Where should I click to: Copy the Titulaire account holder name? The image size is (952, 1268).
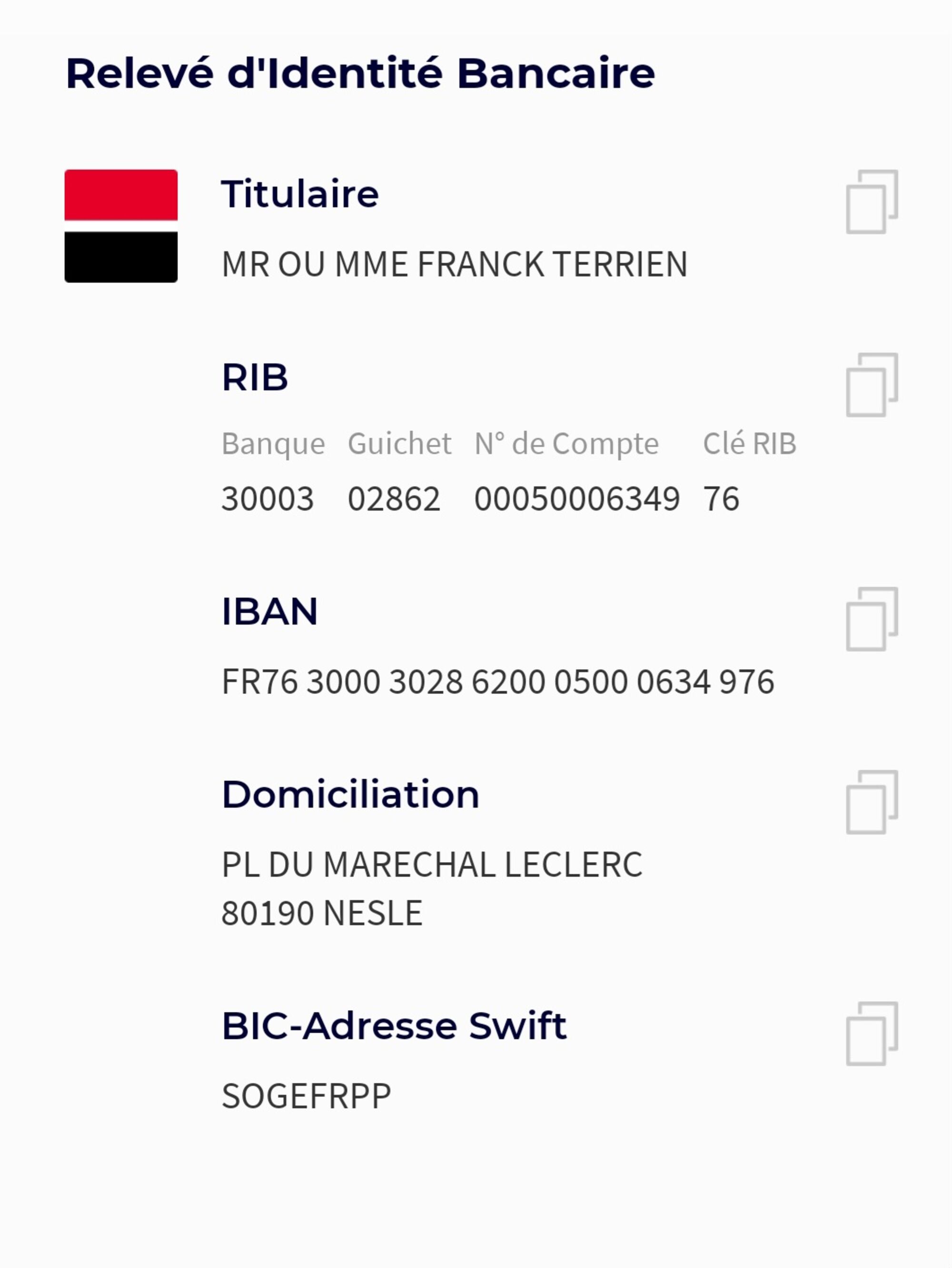click(x=871, y=202)
